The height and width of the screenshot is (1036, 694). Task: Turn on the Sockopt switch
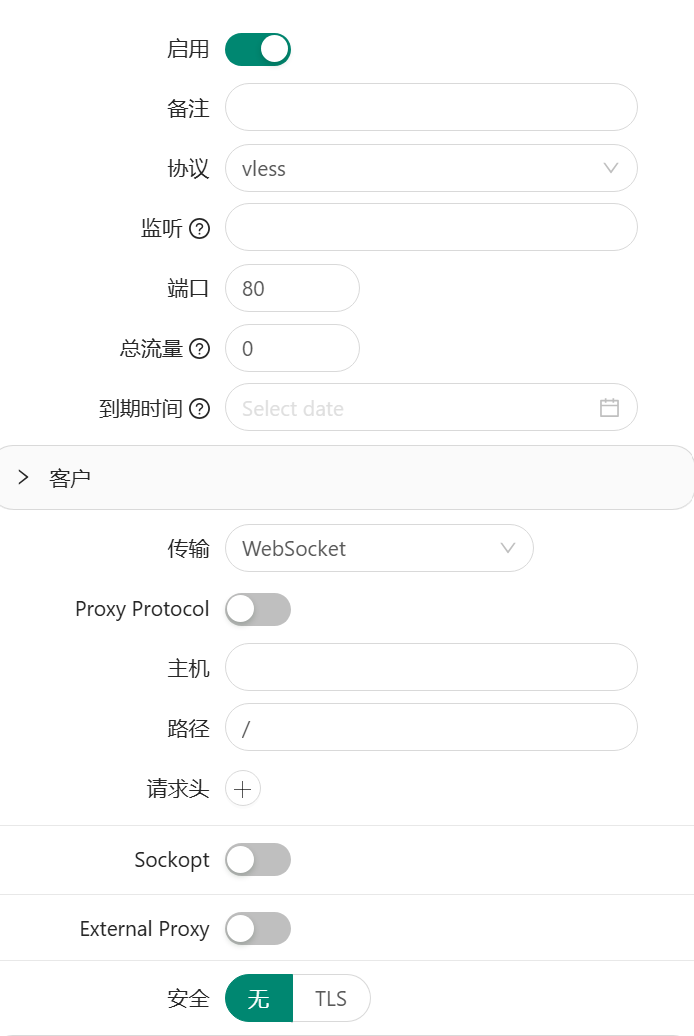[x=257, y=859]
